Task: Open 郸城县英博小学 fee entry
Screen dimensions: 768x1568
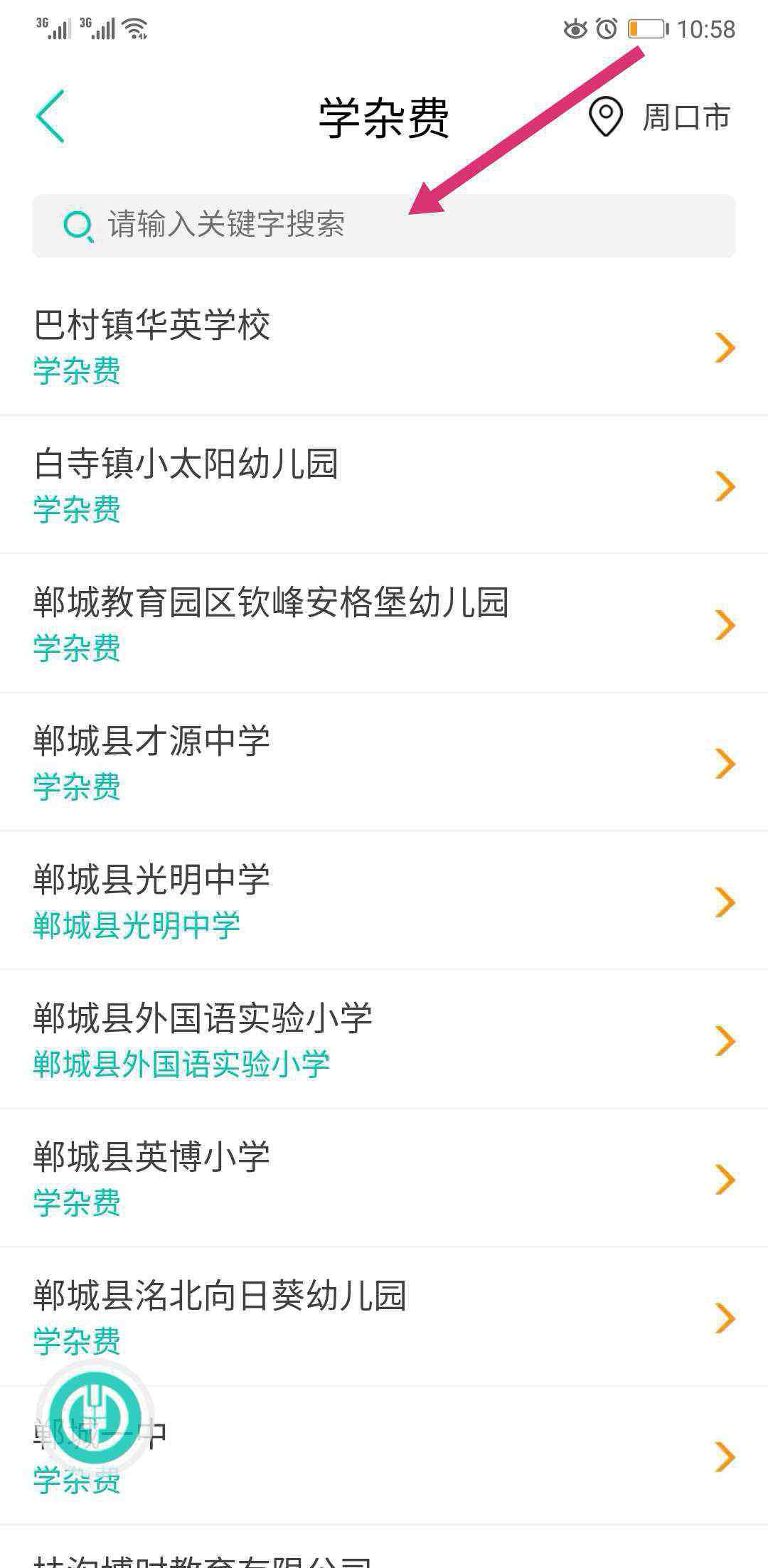Action: coord(384,1178)
